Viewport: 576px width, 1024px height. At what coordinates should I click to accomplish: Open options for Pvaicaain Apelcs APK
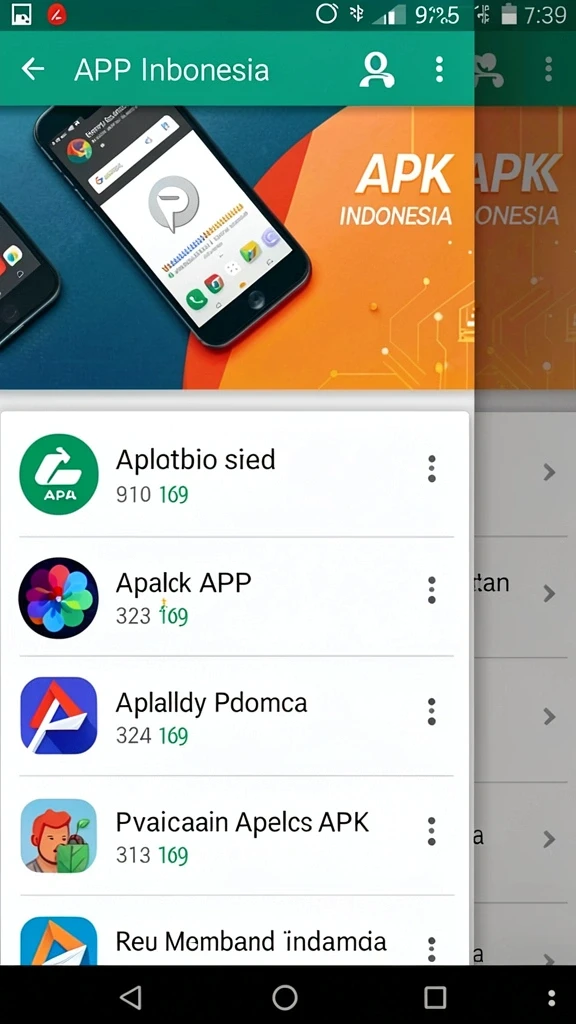point(432,831)
